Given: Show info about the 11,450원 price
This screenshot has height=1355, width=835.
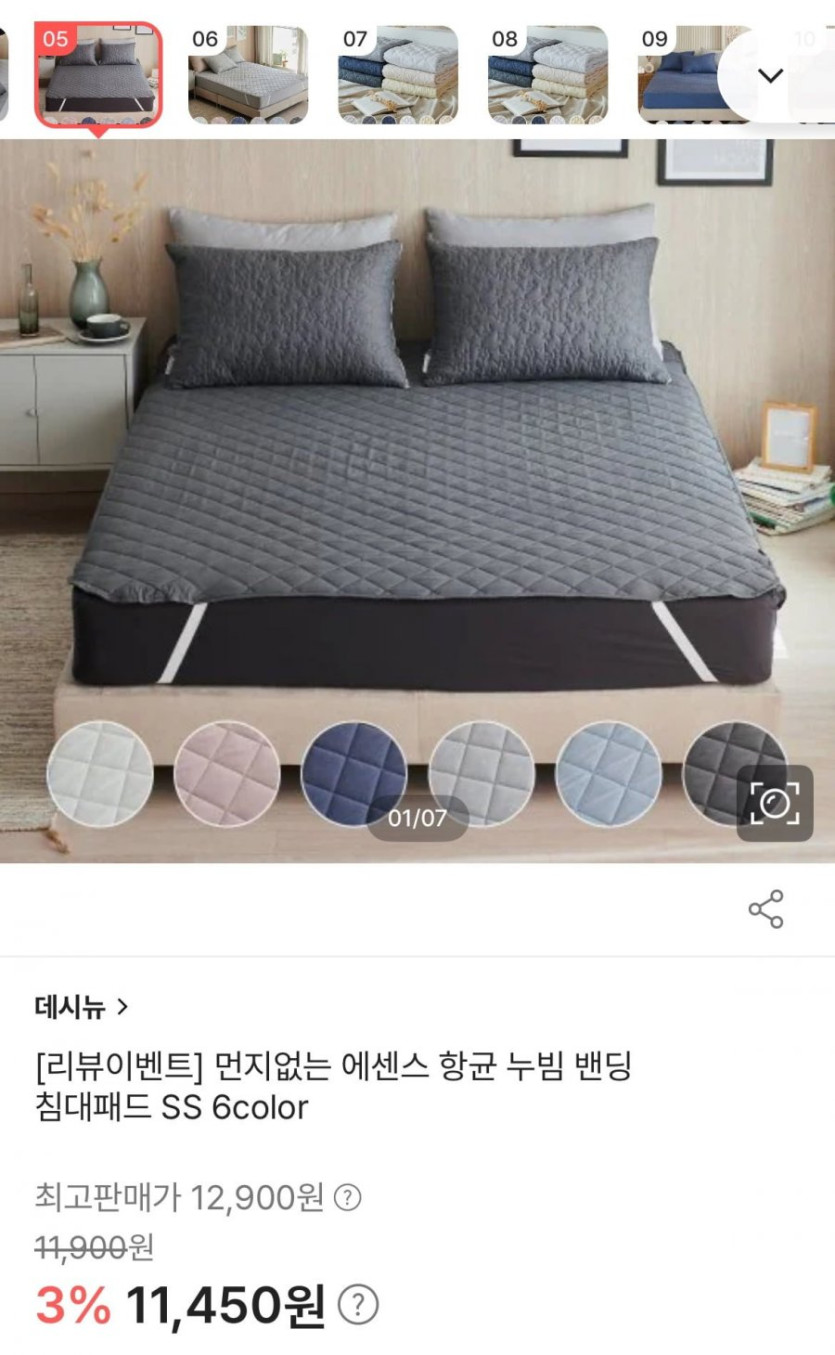Looking at the screenshot, I should point(359,1304).
